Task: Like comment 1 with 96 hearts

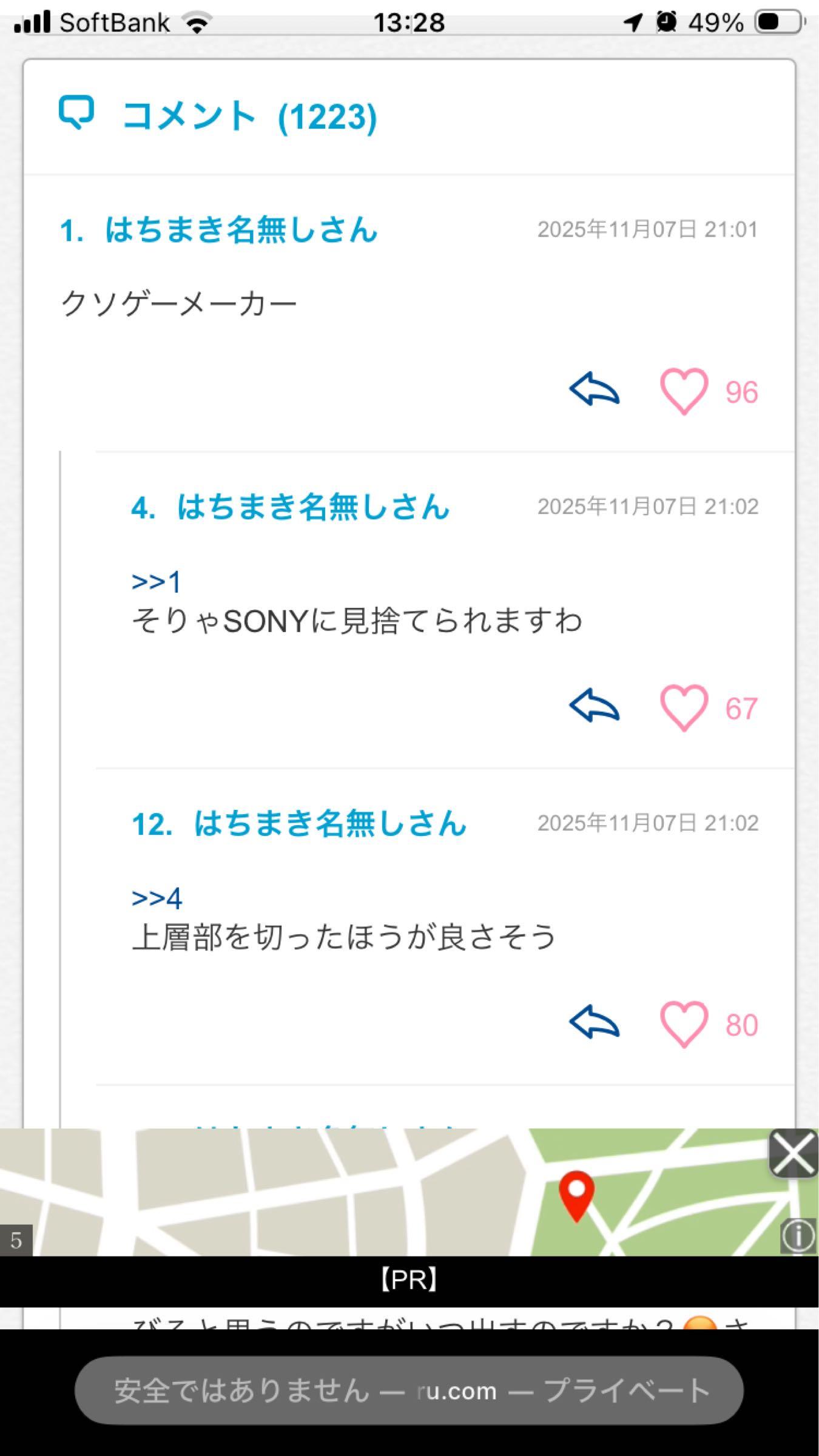Action: click(684, 391)
